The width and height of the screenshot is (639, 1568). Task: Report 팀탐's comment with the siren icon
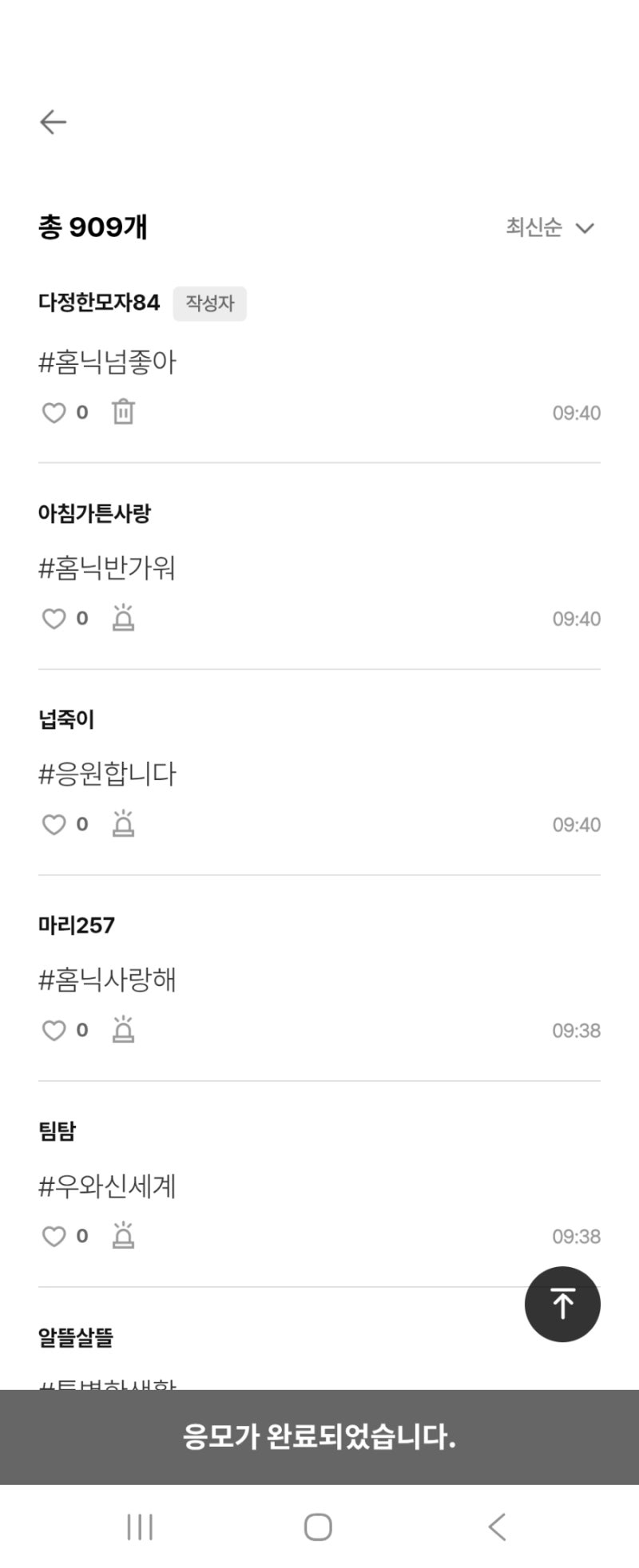(123, 1237)
